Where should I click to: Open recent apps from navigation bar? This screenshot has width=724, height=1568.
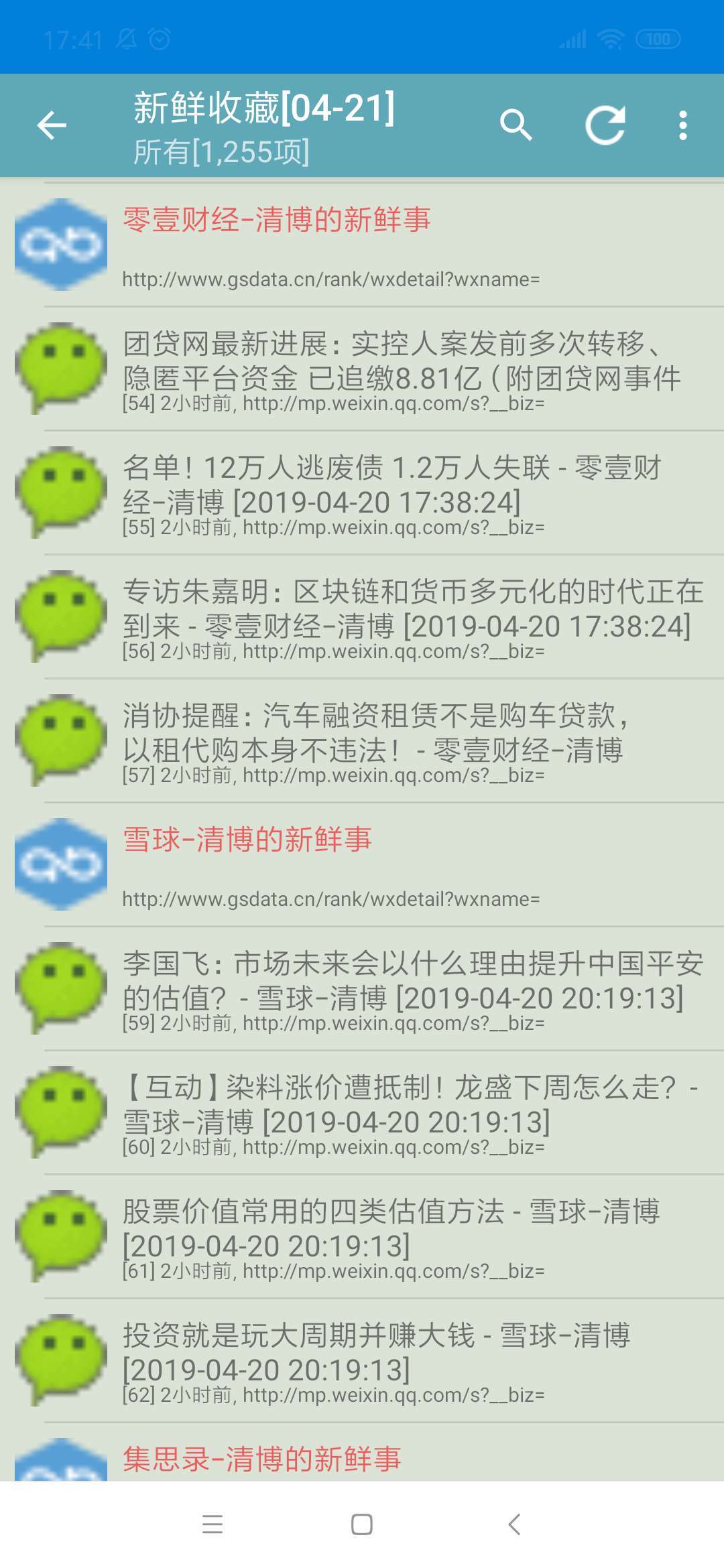(213, 1524)
